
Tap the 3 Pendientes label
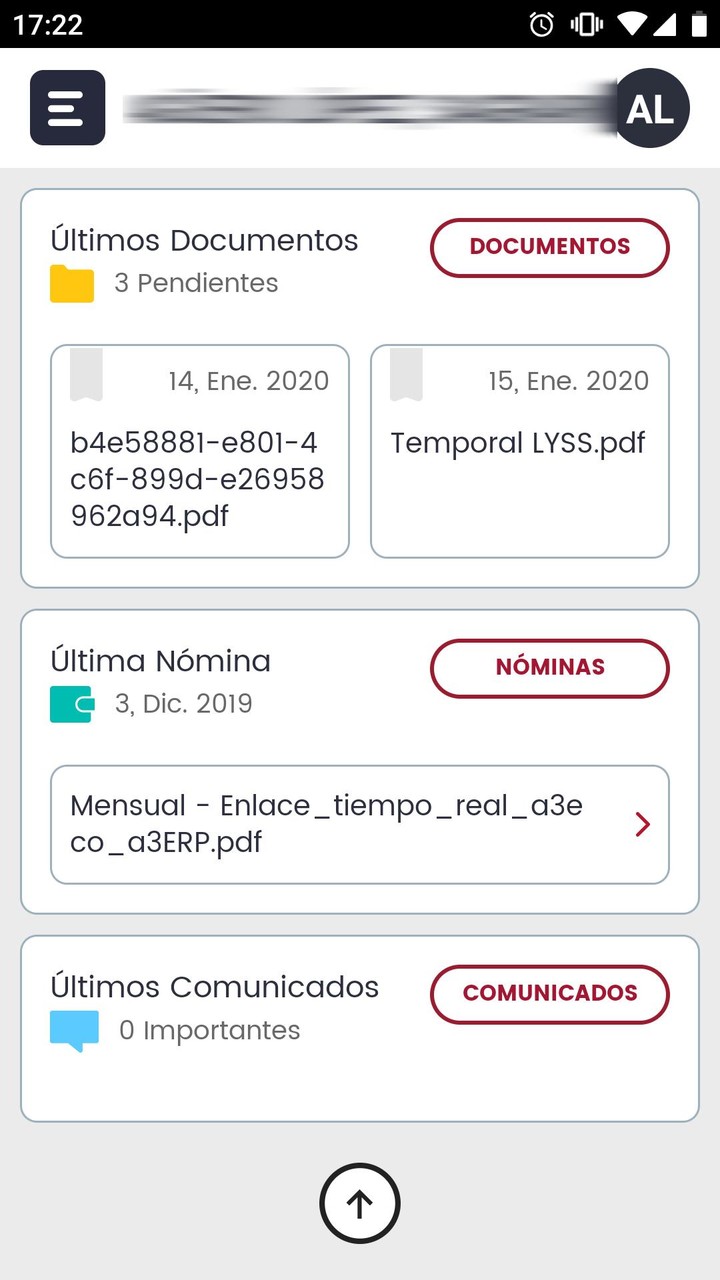(195, 283)
